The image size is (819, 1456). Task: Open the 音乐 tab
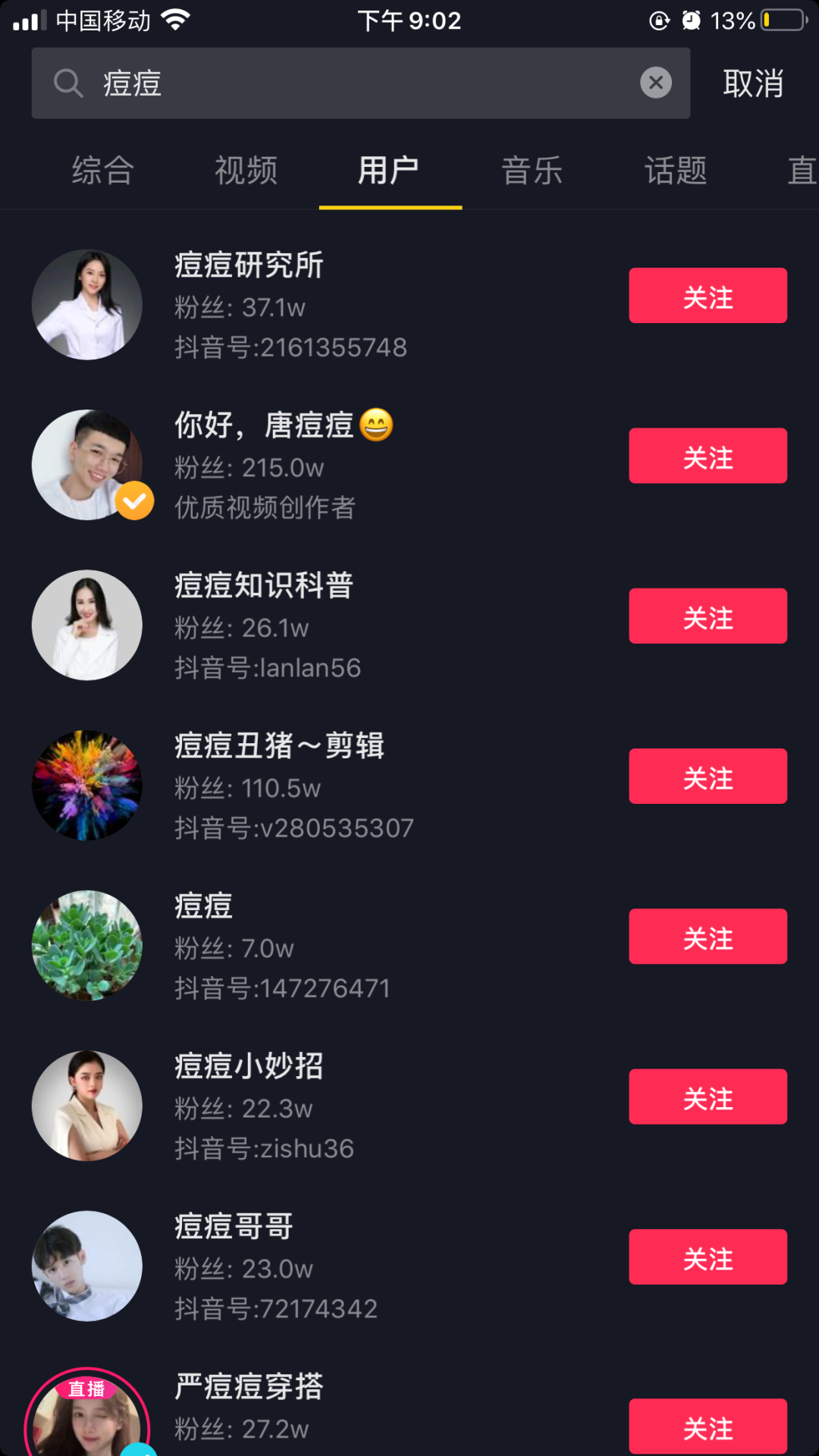[532, 171]
